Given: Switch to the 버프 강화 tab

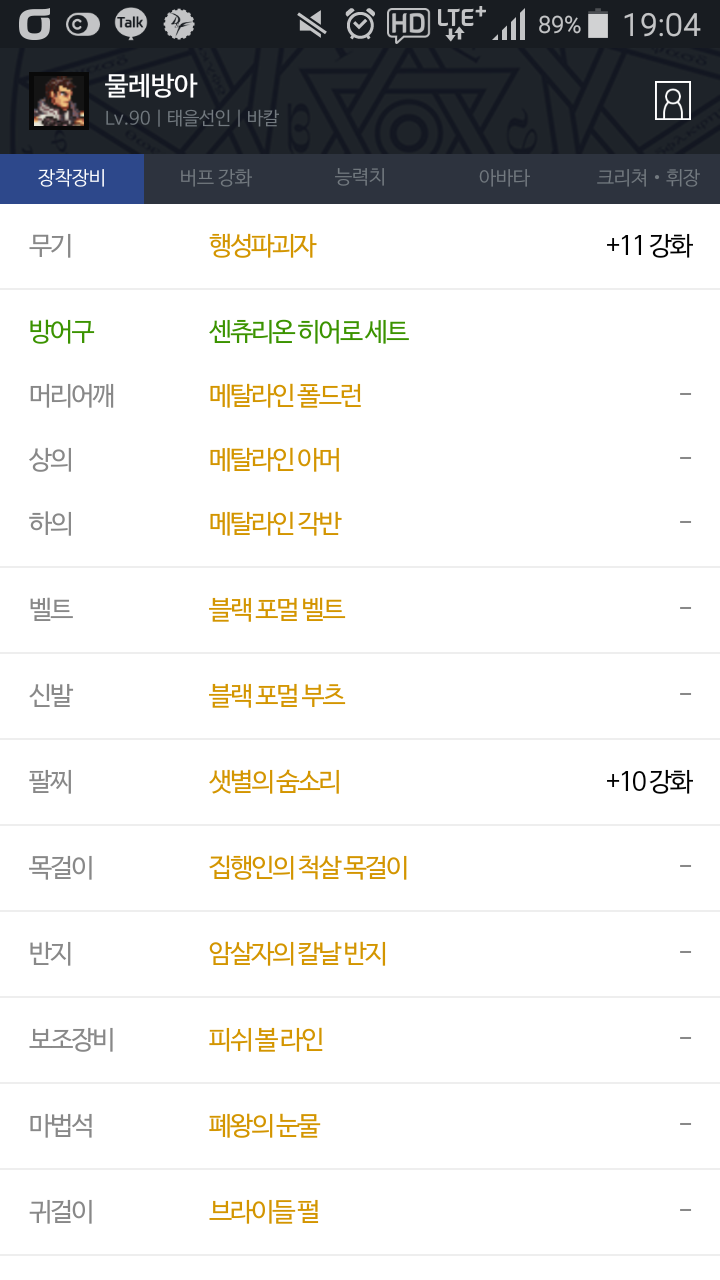Looking at the screenshot, I should pyautogui.click(x=216, y=178).
